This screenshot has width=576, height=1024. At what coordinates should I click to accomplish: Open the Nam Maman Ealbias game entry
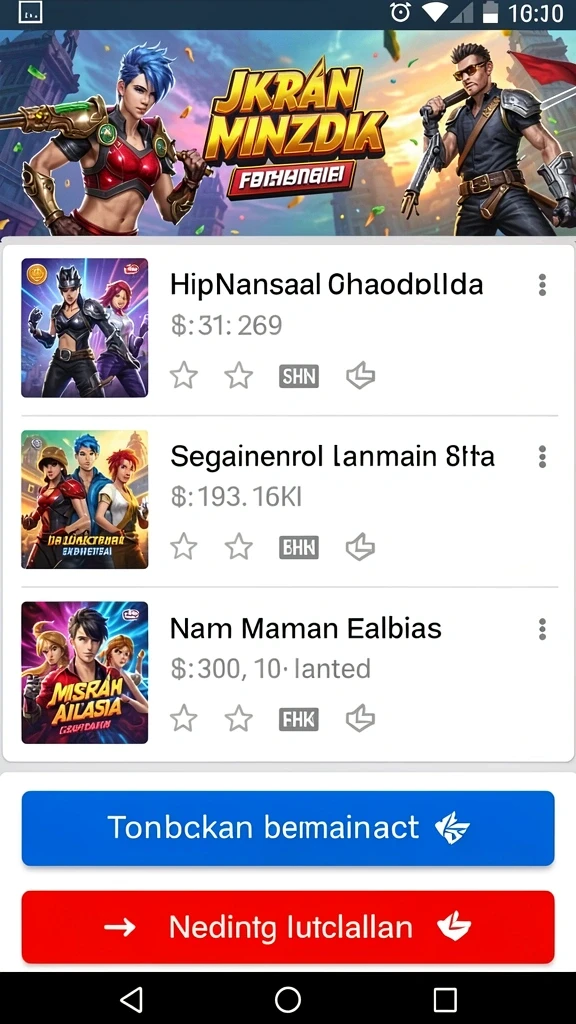pos(289,672)
